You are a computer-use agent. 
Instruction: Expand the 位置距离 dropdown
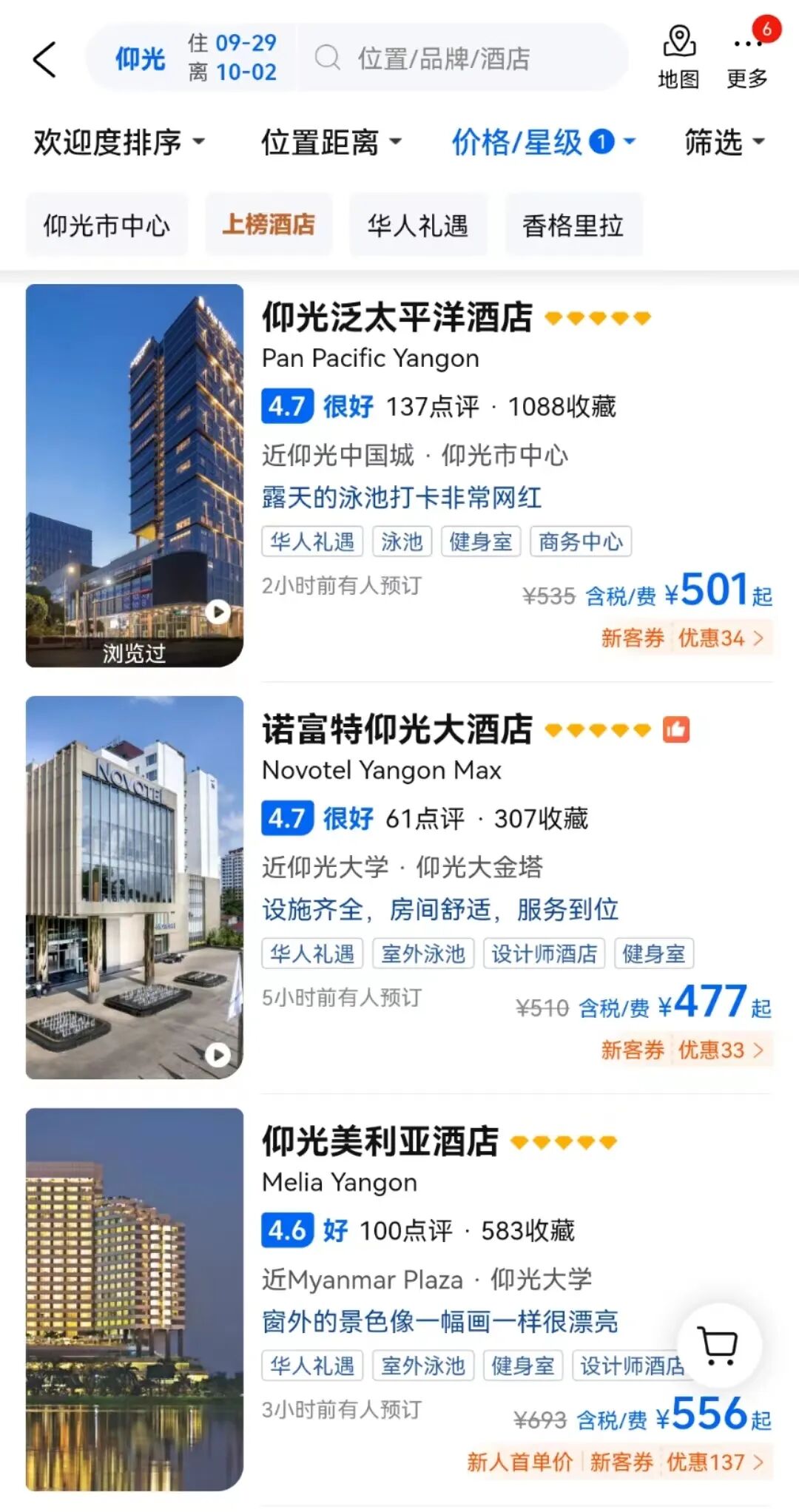(x=331, y=142)
